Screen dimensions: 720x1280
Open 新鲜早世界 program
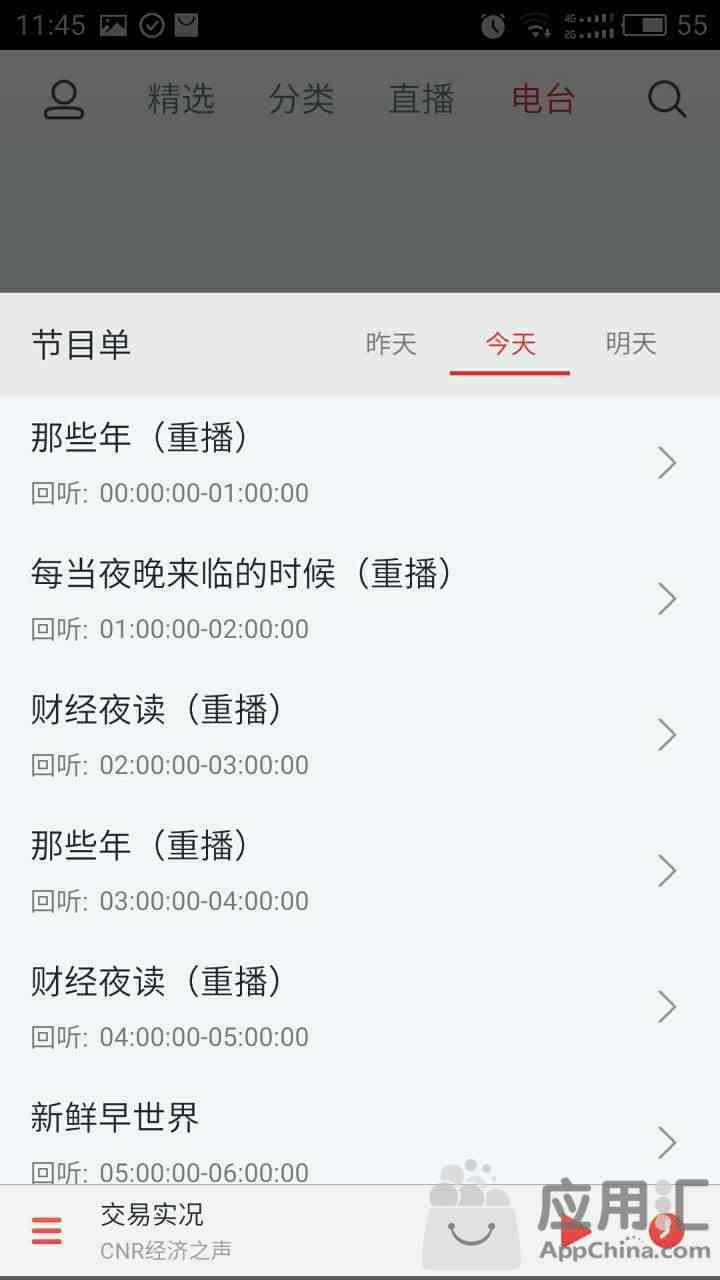point(340,1140)
